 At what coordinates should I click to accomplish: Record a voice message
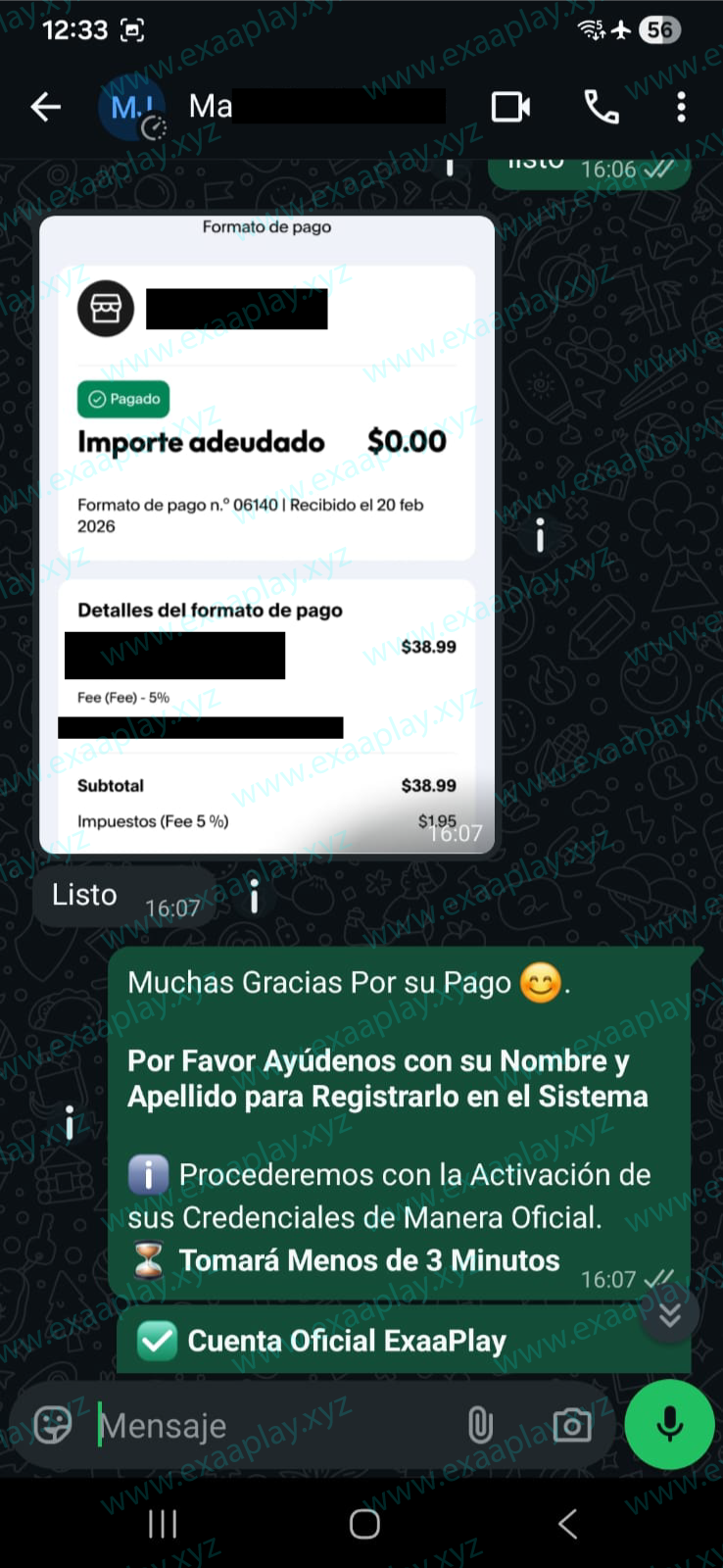tap(670, 1424)
